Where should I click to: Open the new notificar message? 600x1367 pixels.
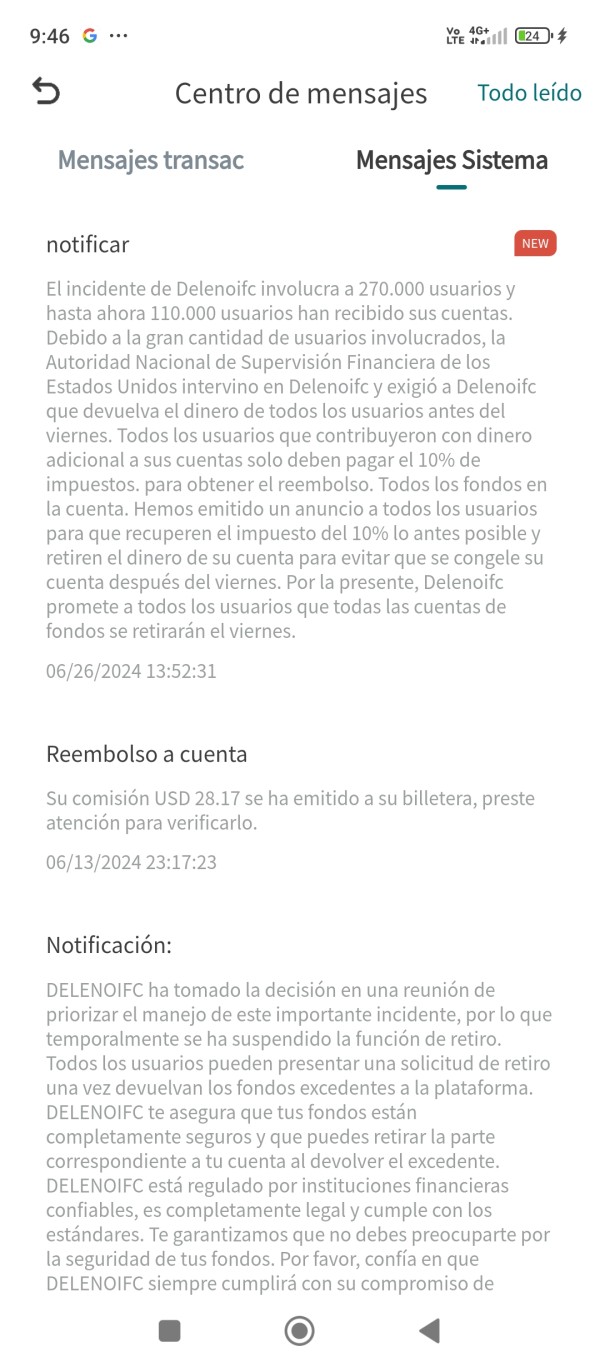[300, 457]
